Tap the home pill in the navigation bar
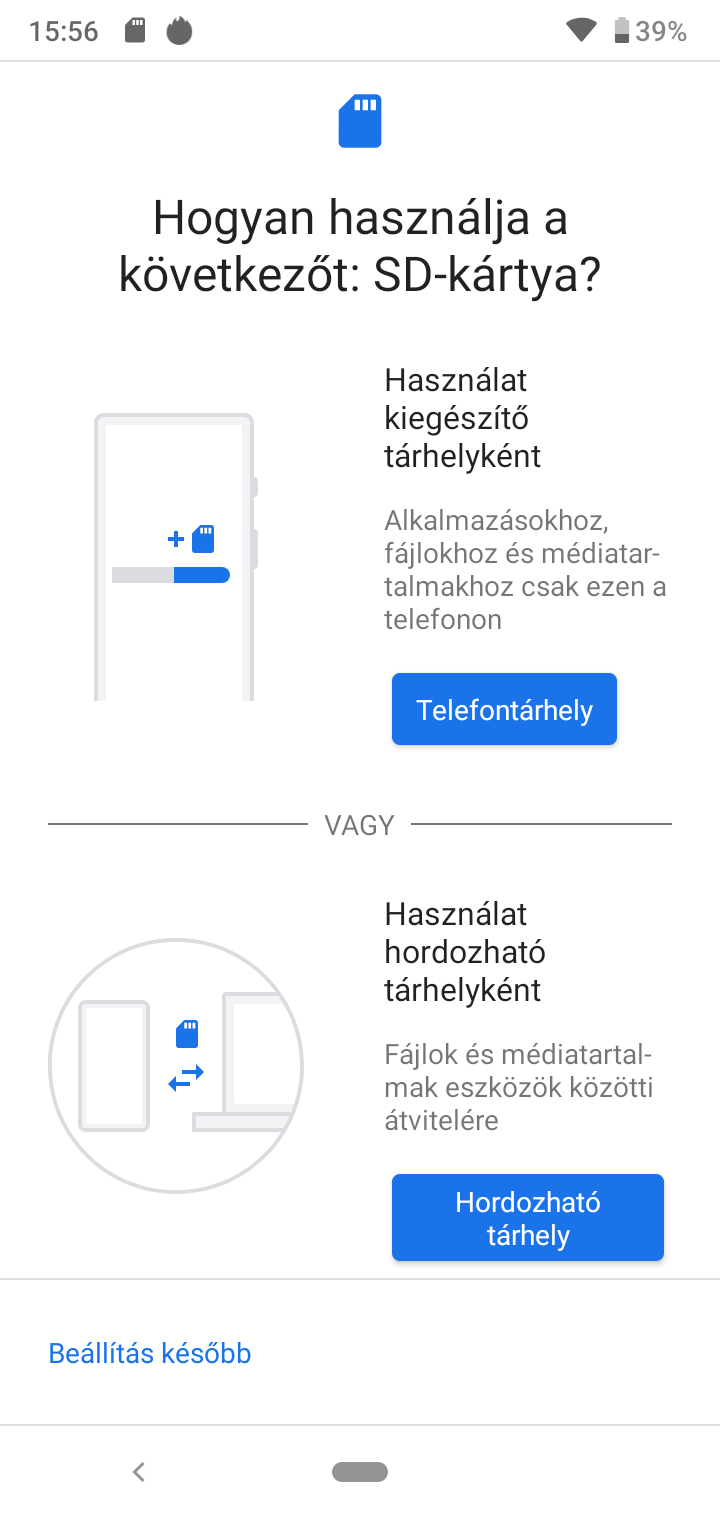The width and height of the screenshot is (720, 1520). point(360,1472)
